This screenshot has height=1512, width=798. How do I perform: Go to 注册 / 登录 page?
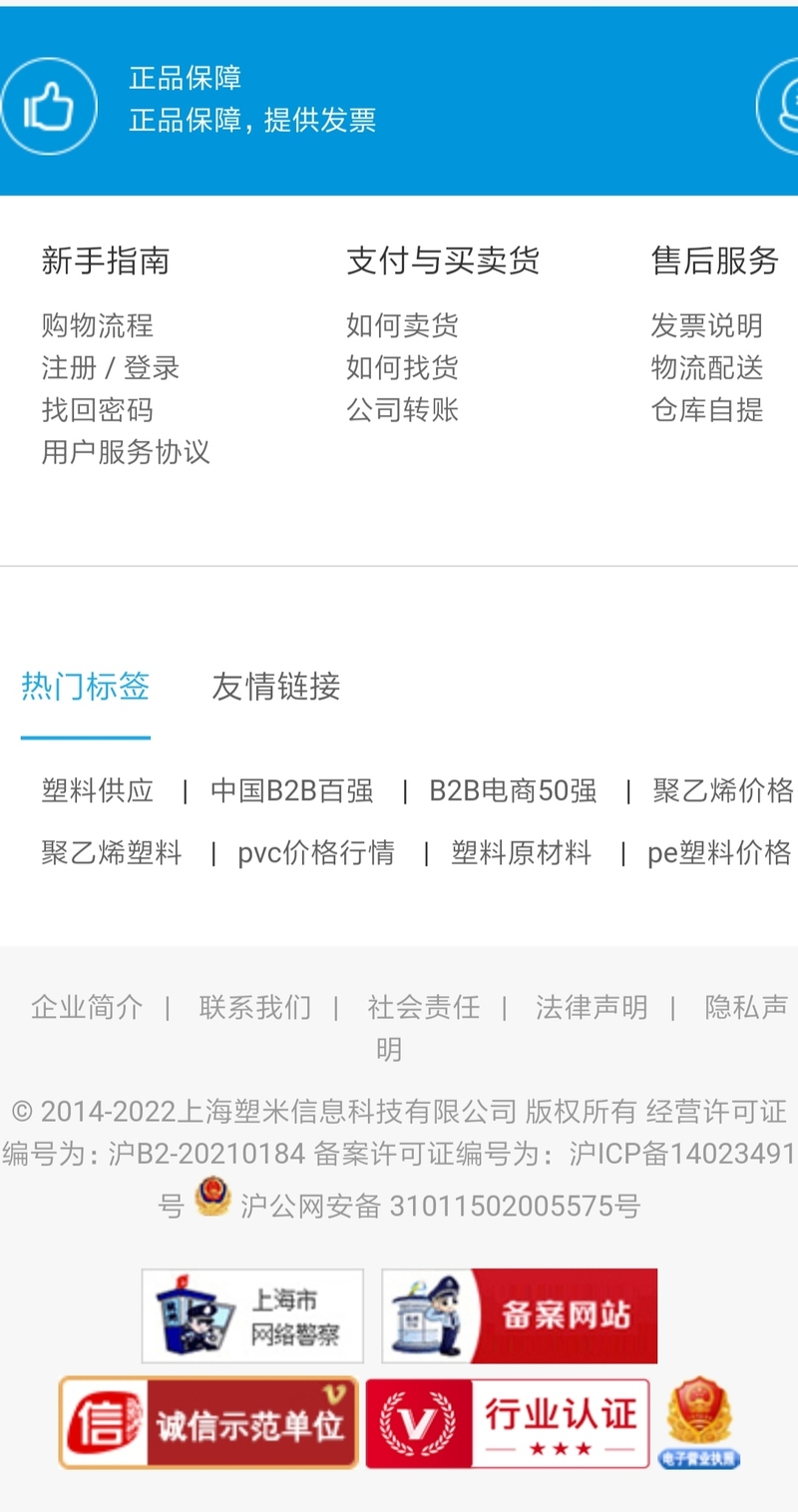coord(110,367)
